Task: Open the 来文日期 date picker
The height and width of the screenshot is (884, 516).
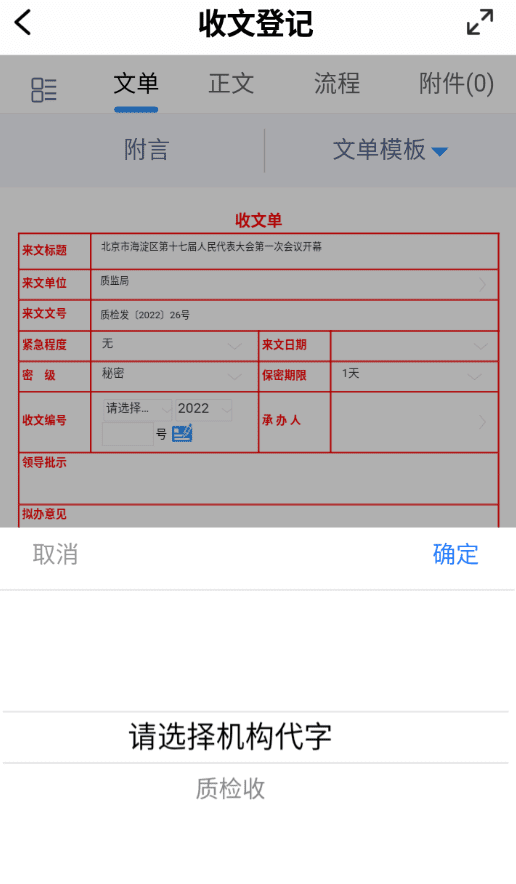Action: coord(414,345)
